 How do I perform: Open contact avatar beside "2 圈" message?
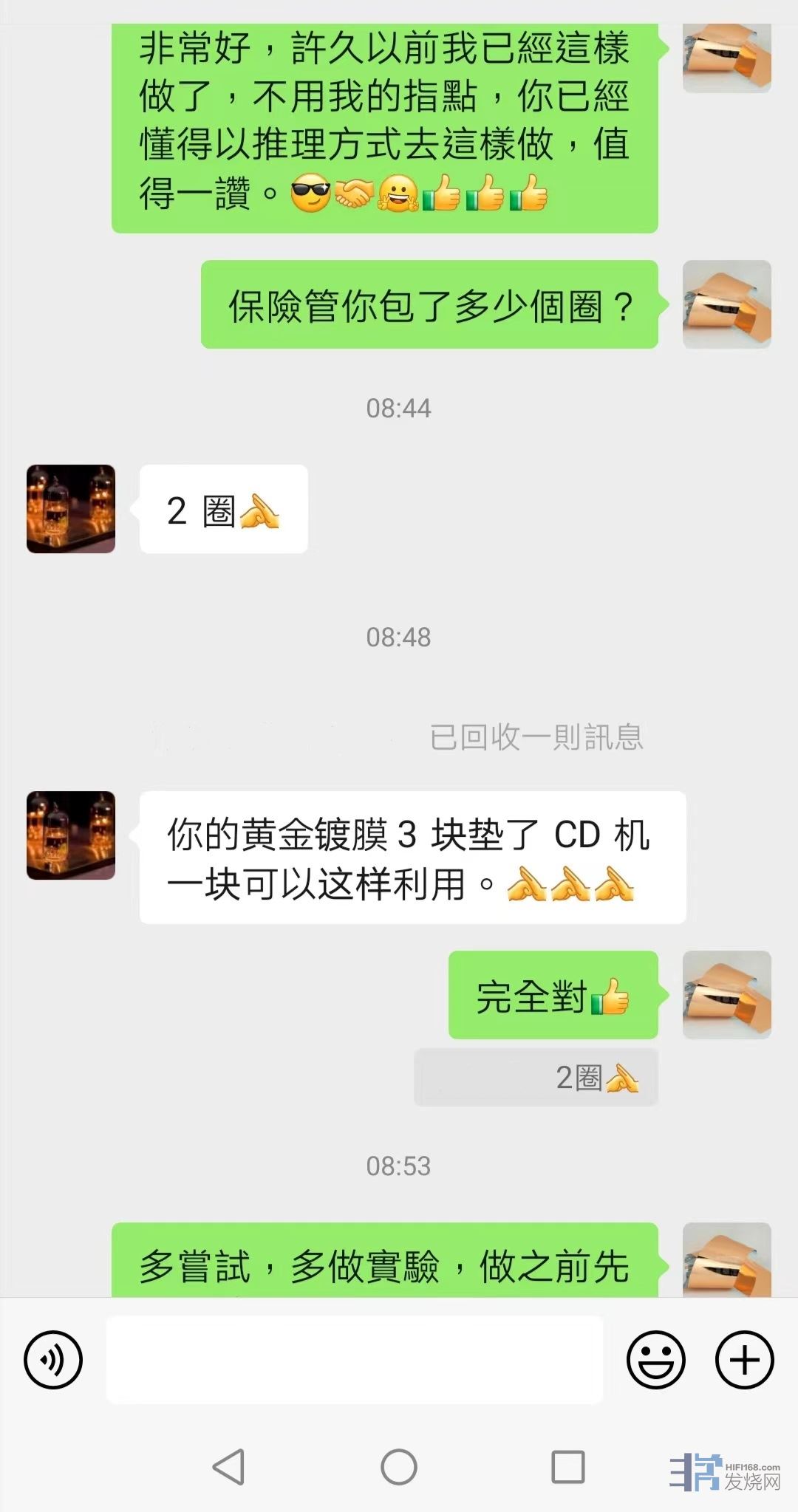click(x=71, y=509)
